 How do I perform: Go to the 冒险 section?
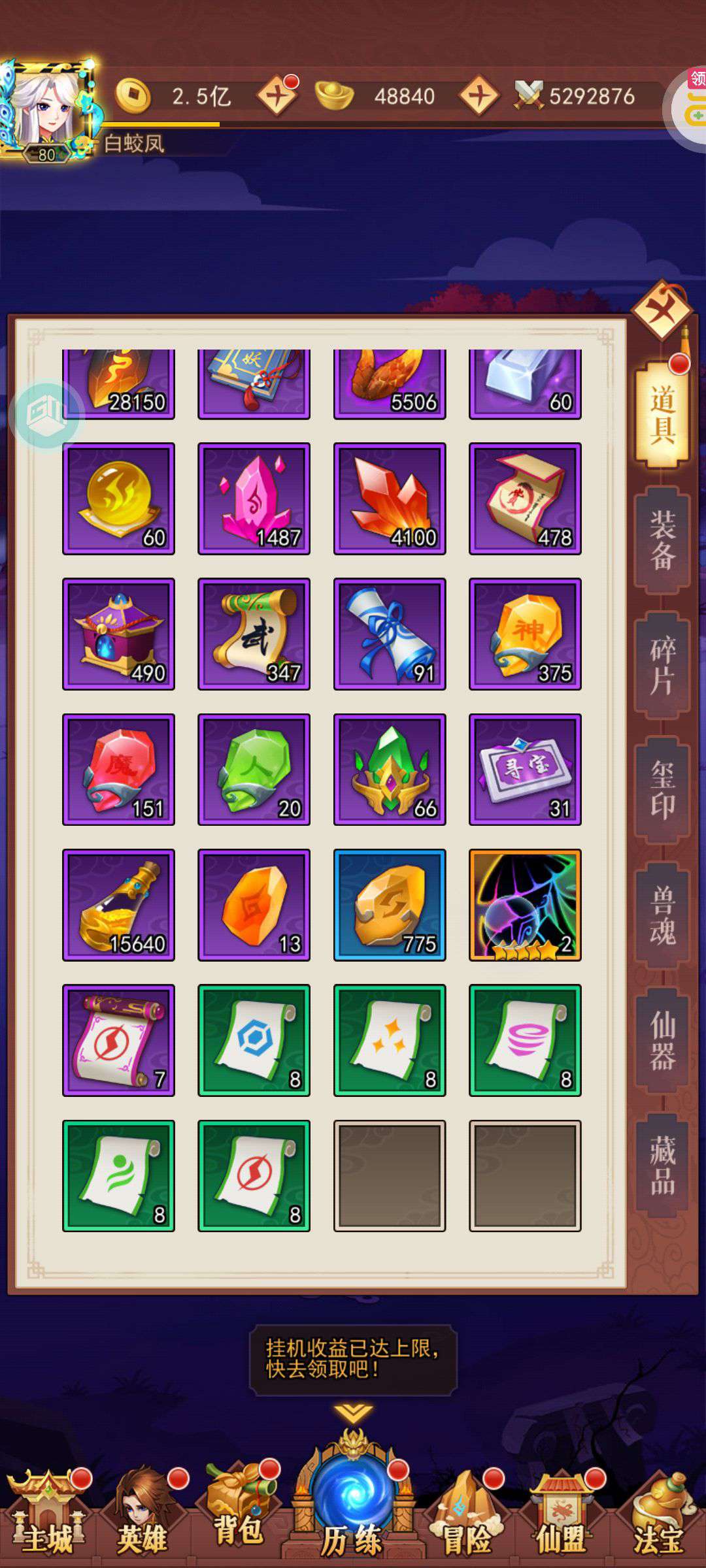[467, 1514]
